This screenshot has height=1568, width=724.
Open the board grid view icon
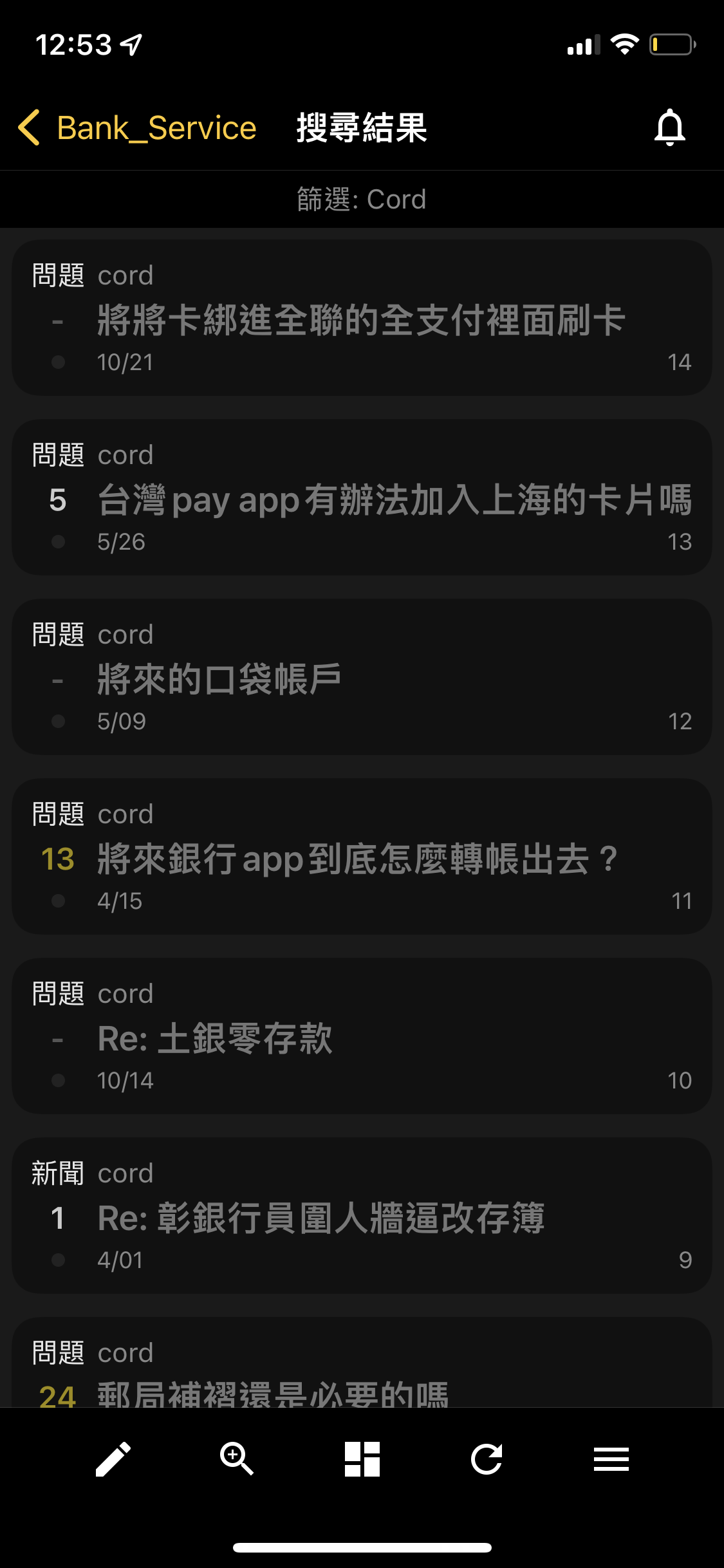pos(362,1459)
